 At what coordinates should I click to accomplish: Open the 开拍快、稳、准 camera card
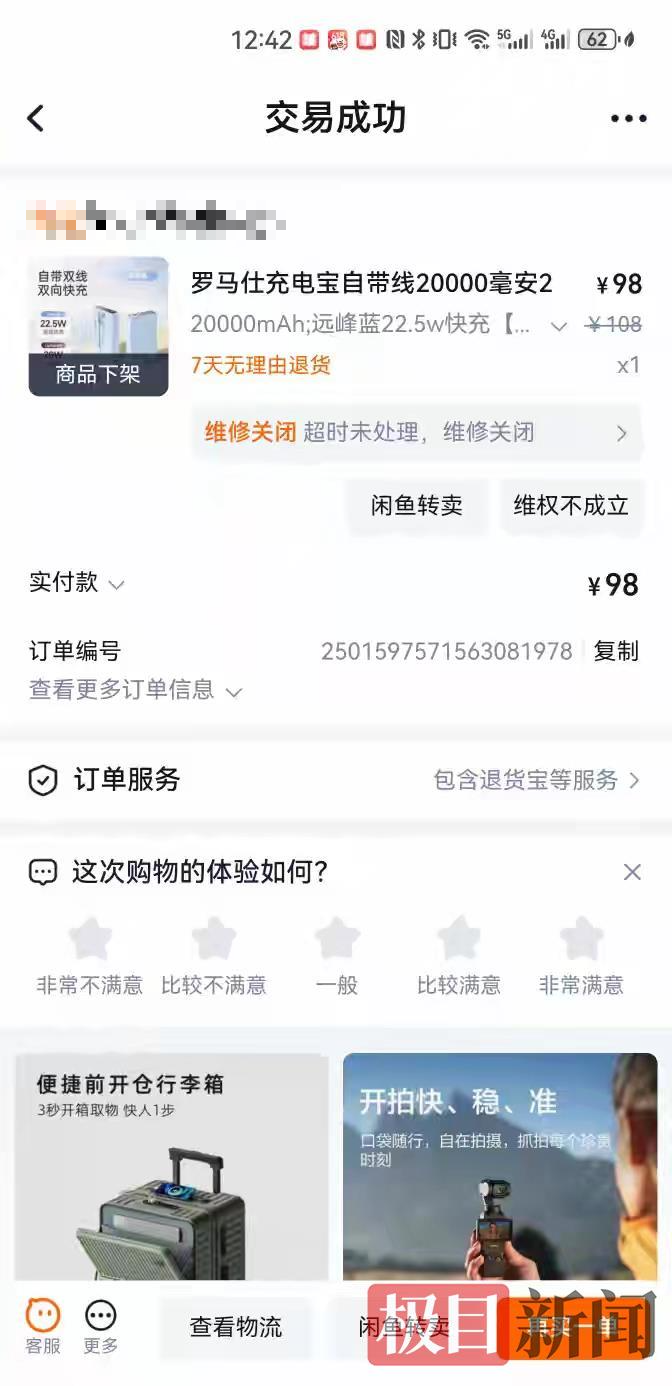pyautogui.click(x=500, y=1165)
